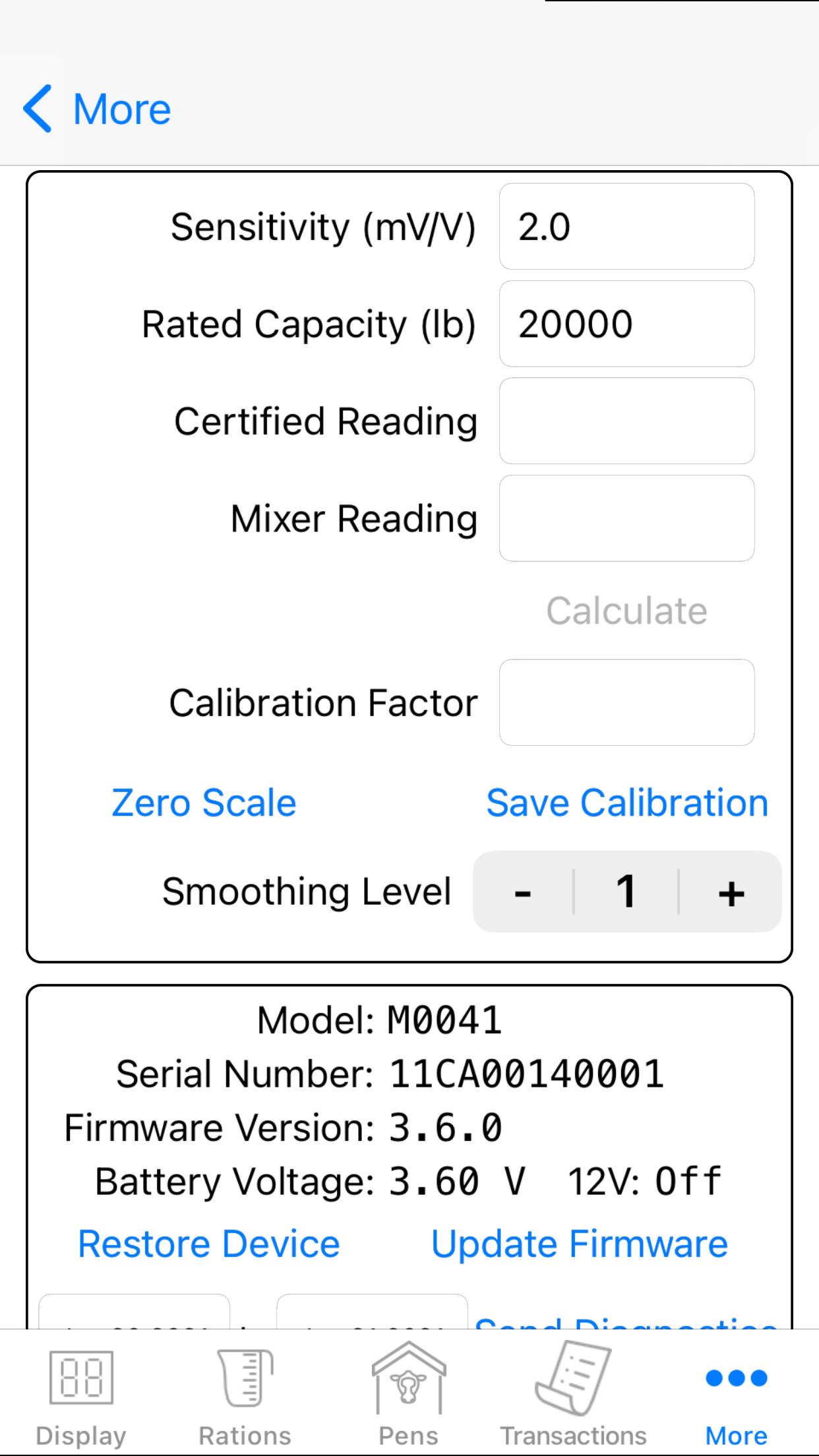The image size is (819, 1456).
Task: Increase the Smoothing Level with plus
Action: click(731, 892)
